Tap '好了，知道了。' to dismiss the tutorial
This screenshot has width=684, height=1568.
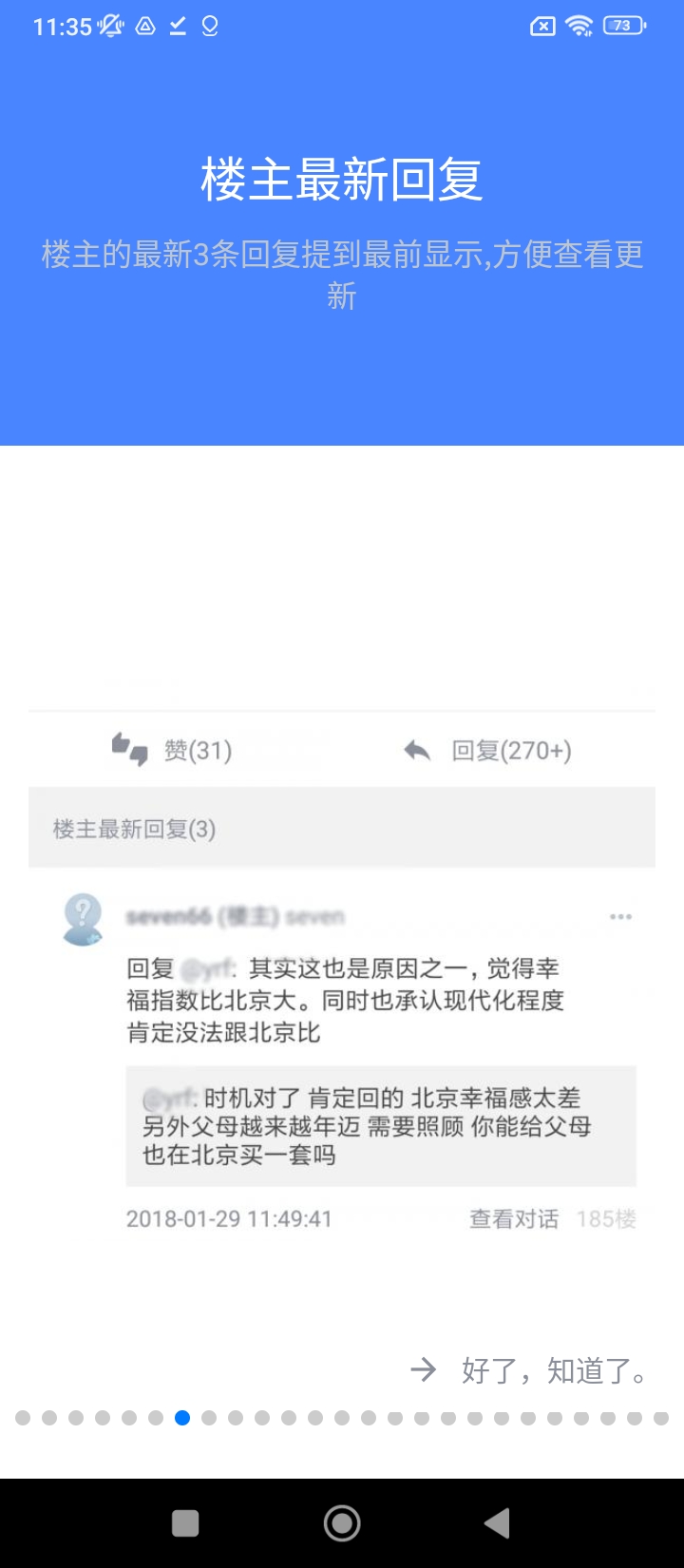click(553, 1370)
